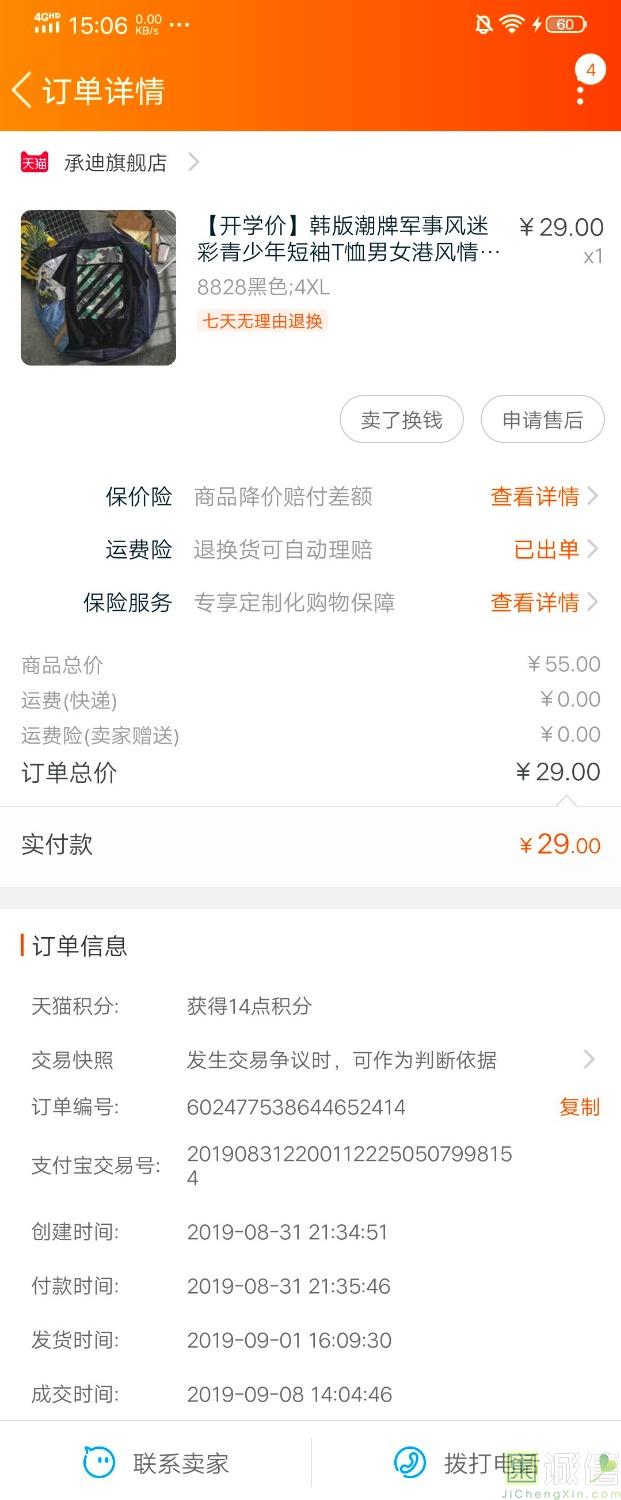The width and height of the screenshot is (621, 1500).
Task: Open 承迪旗舰店 store page
Action: (115, 163)
